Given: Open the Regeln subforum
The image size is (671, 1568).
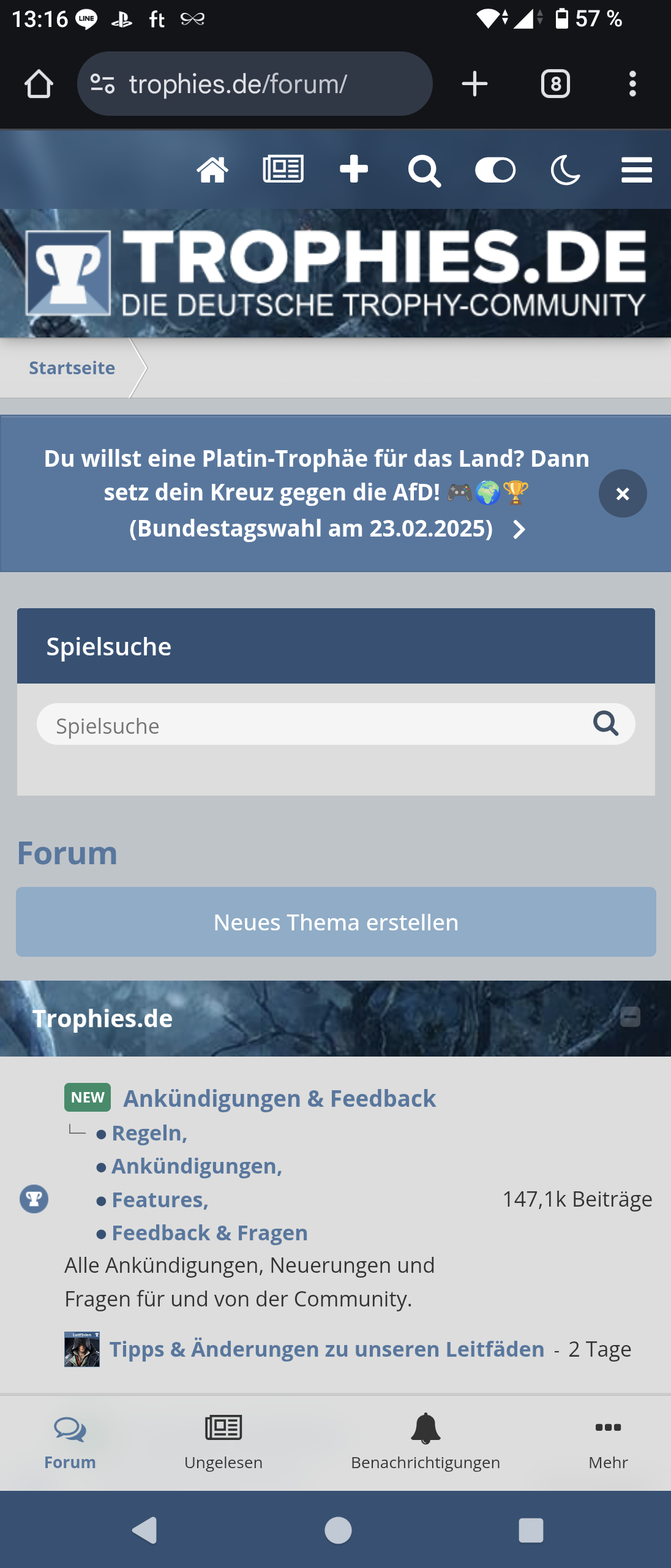Looking at the screenshot, I should (149, 1133).
